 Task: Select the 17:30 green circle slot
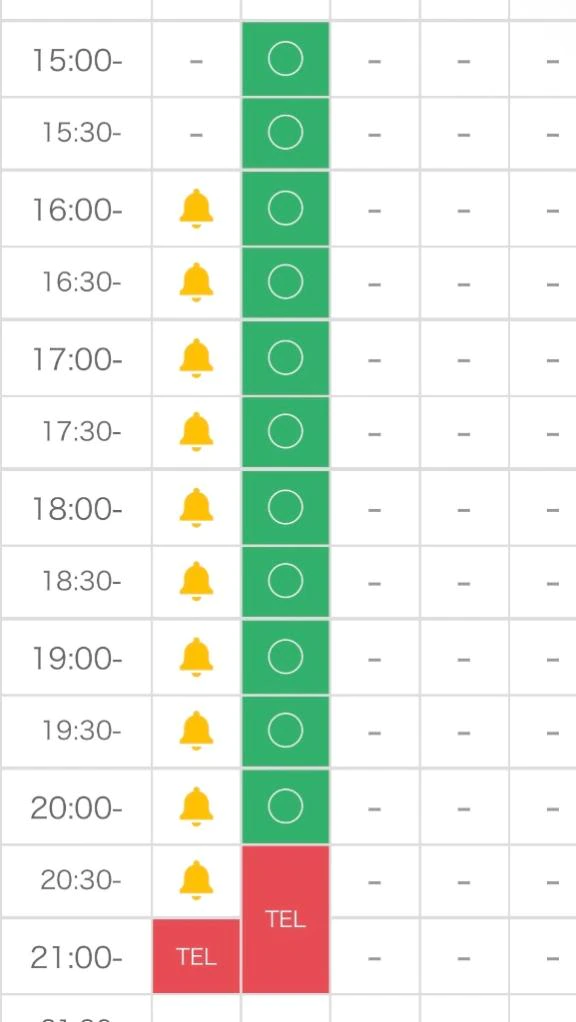285,431
